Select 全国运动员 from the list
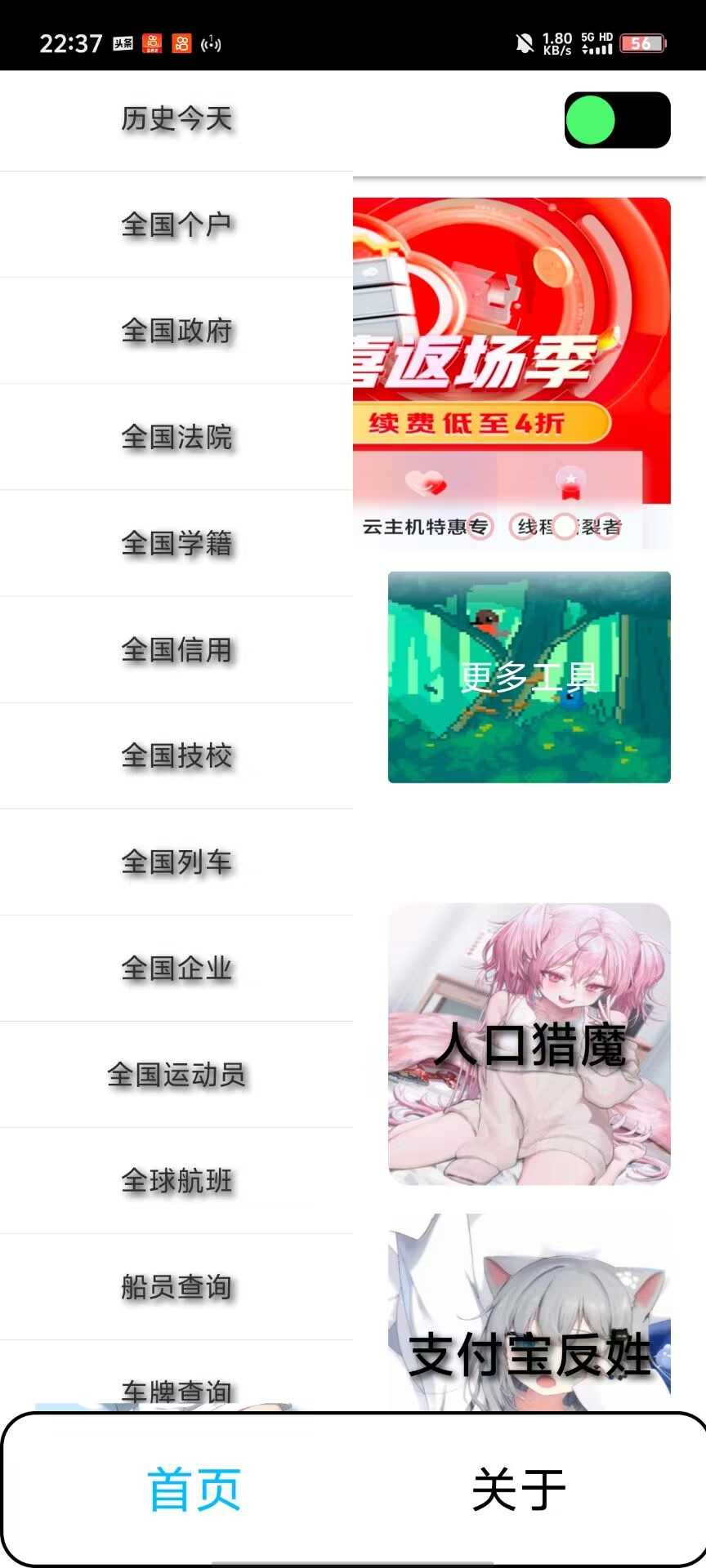 176,1075
